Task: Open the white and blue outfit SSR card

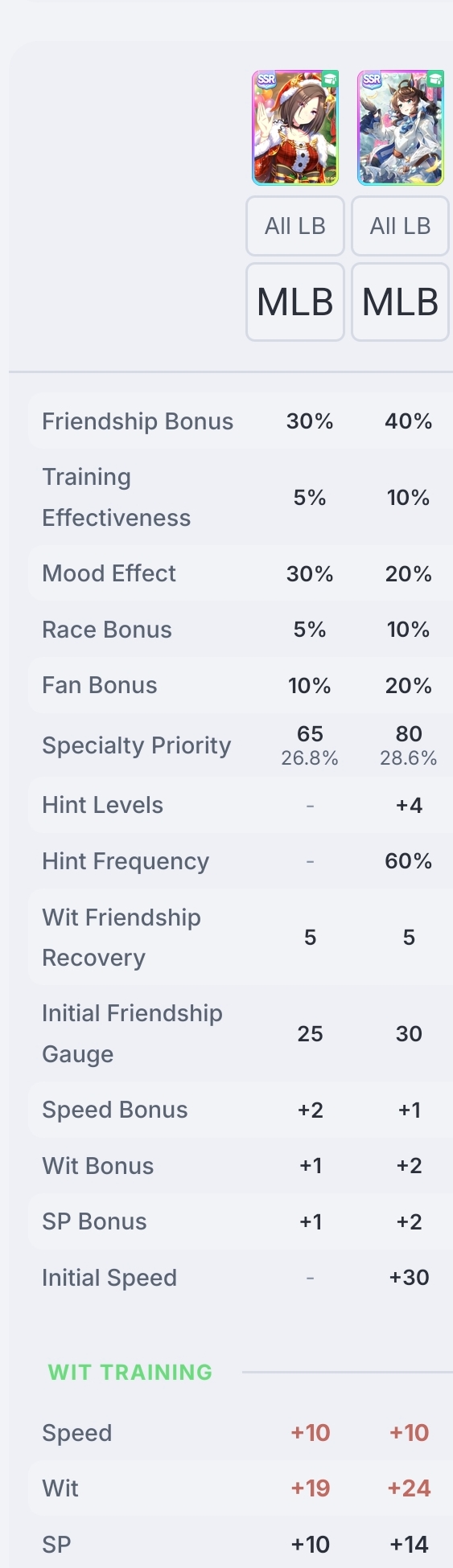Action: click(x=401, y=128)
